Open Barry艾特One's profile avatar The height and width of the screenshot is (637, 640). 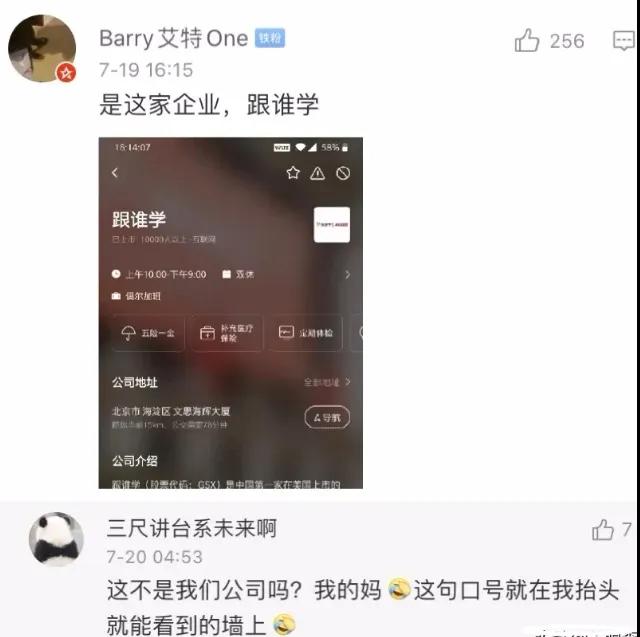point(42,48)
